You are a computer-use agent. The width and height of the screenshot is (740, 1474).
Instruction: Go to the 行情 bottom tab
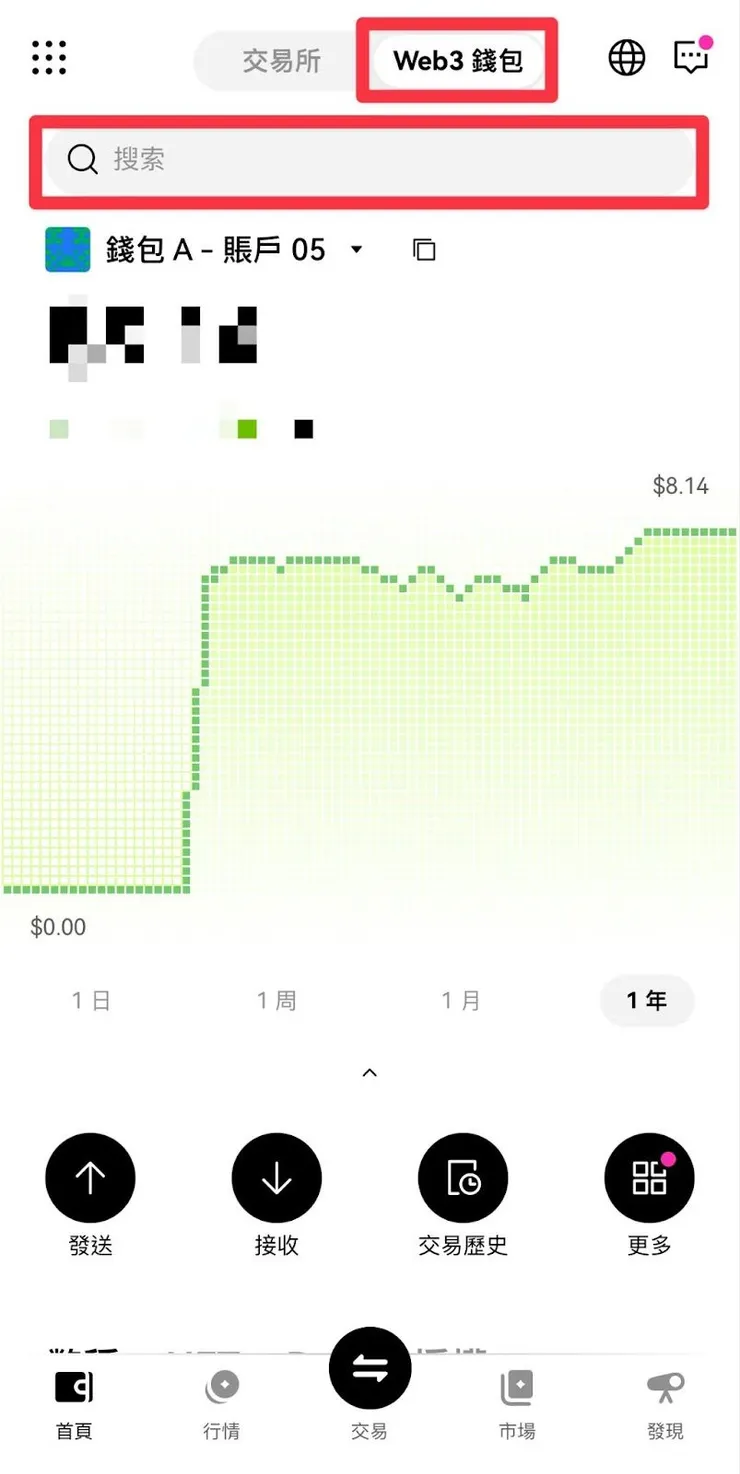221,1402
